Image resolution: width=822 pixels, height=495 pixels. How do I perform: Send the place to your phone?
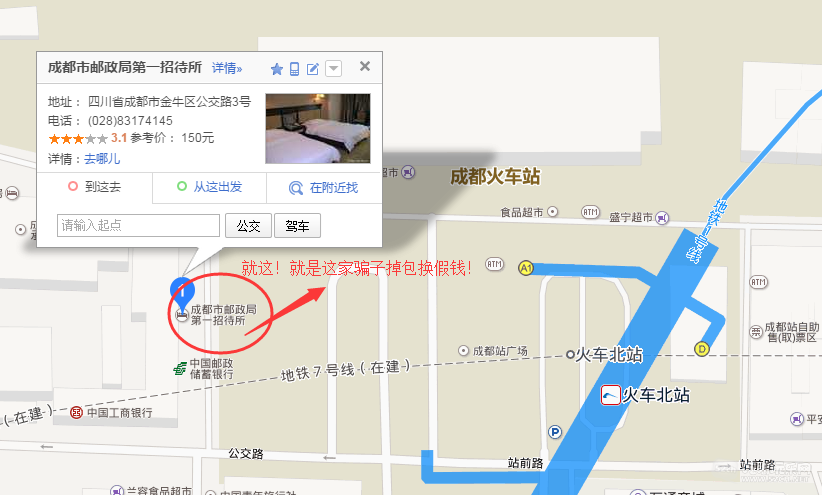coord(294,69)
